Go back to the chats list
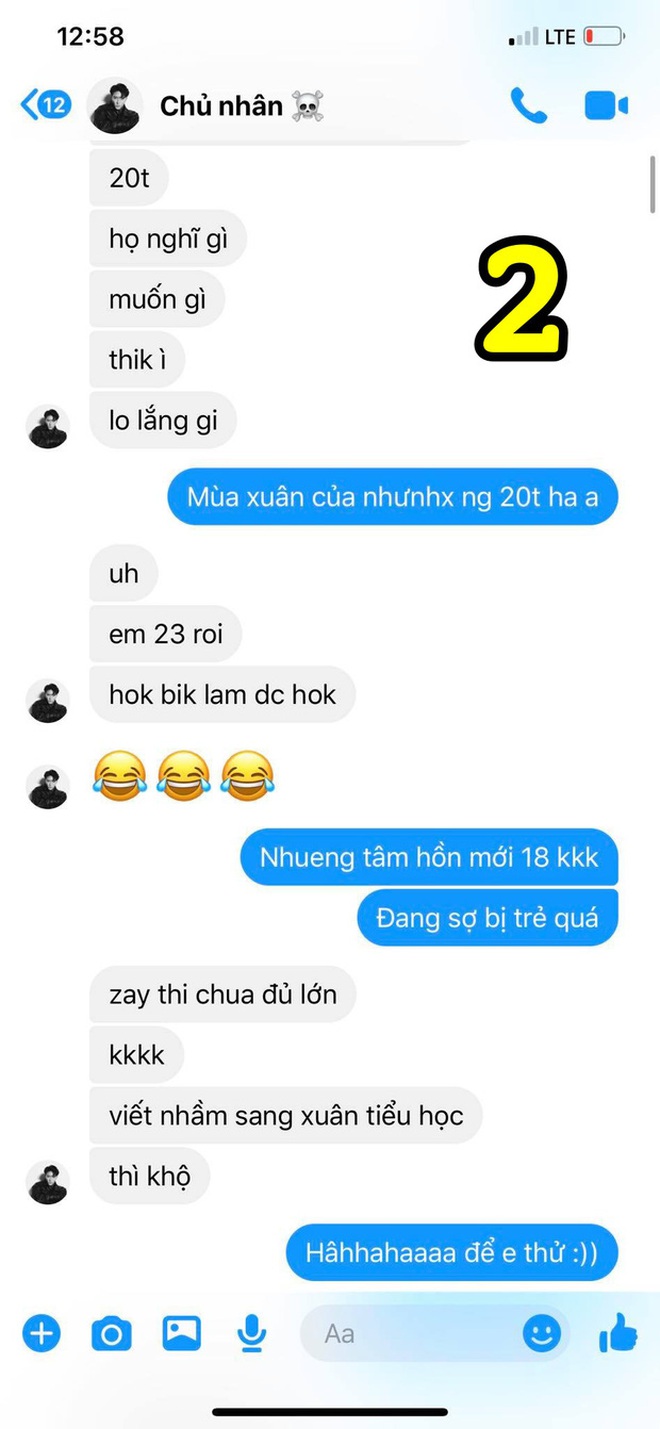Screen dimensions: 660x1429 (45, 105)
